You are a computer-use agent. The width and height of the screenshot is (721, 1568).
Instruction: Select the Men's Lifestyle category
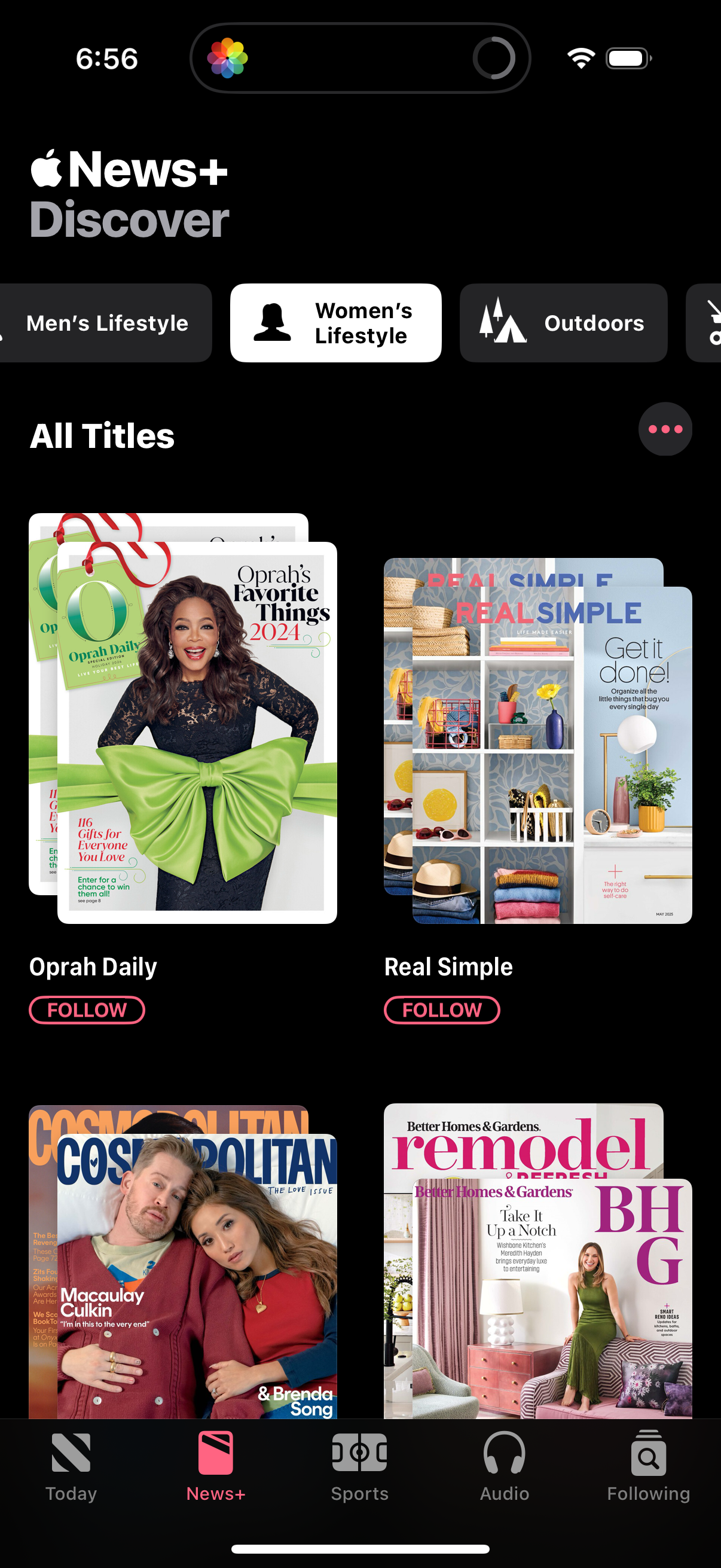[x=106, y=323]
